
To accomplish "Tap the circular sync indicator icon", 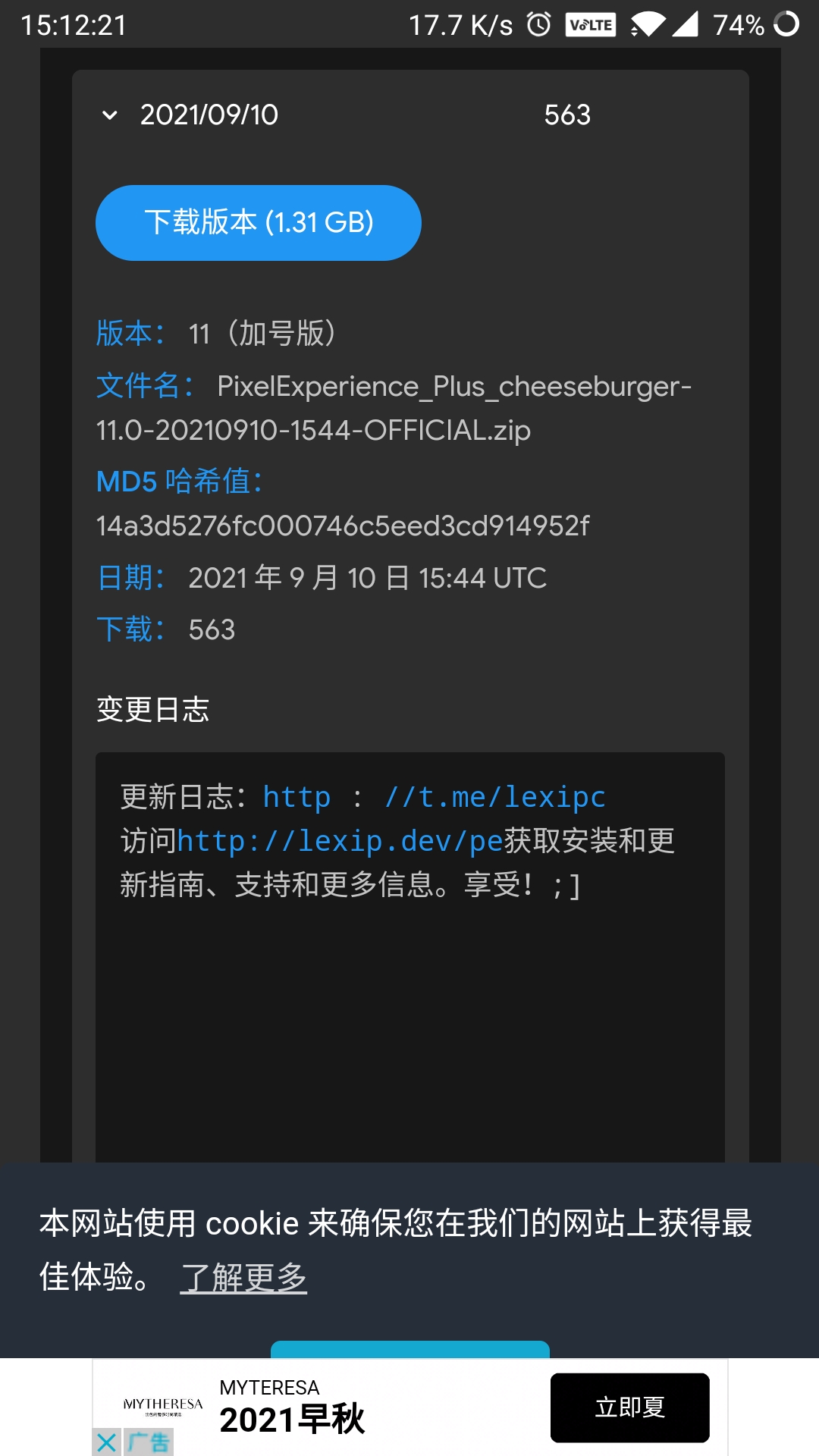I will 785,25.
